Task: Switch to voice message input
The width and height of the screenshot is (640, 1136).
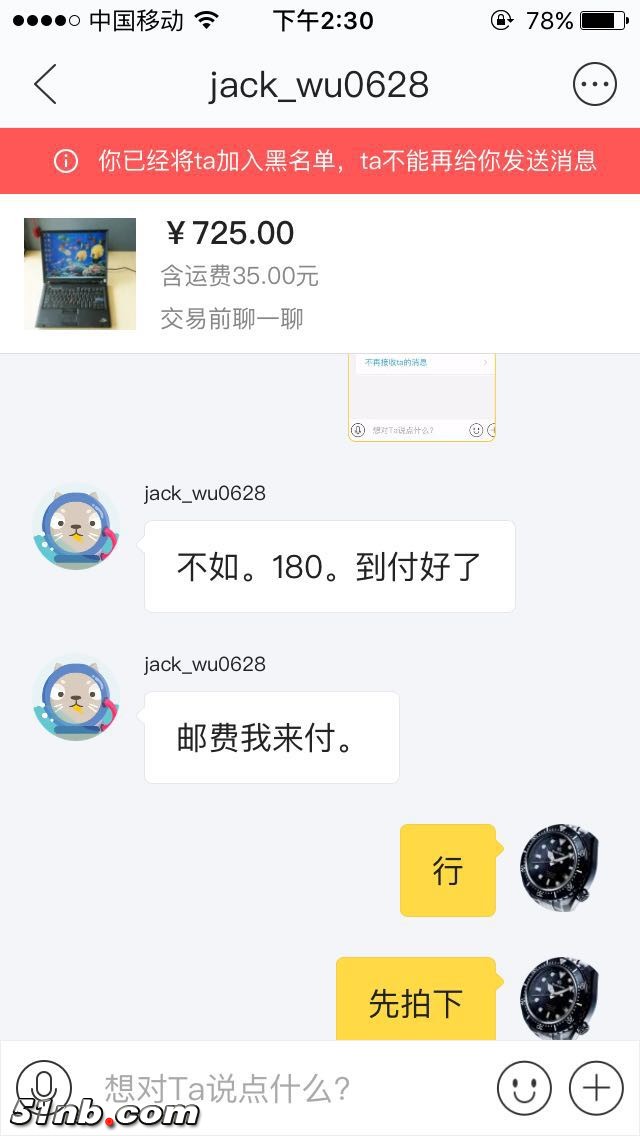Action: tap(44, 1087)
